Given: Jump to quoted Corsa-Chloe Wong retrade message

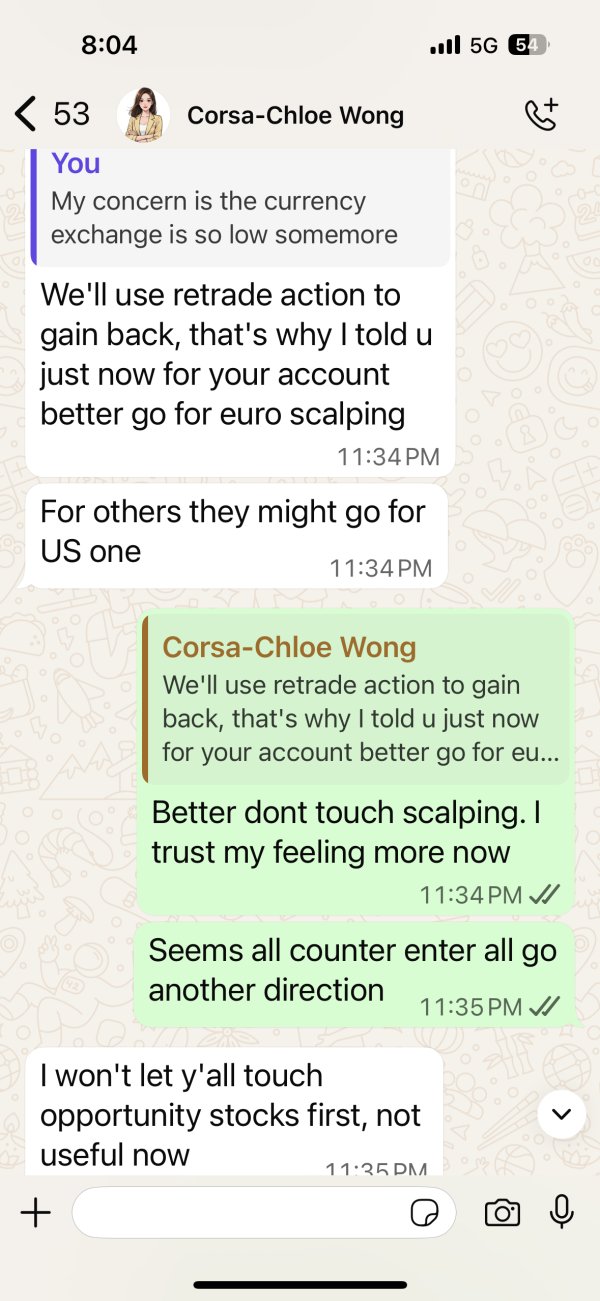Looking at the screenshot, I should 357,699.
